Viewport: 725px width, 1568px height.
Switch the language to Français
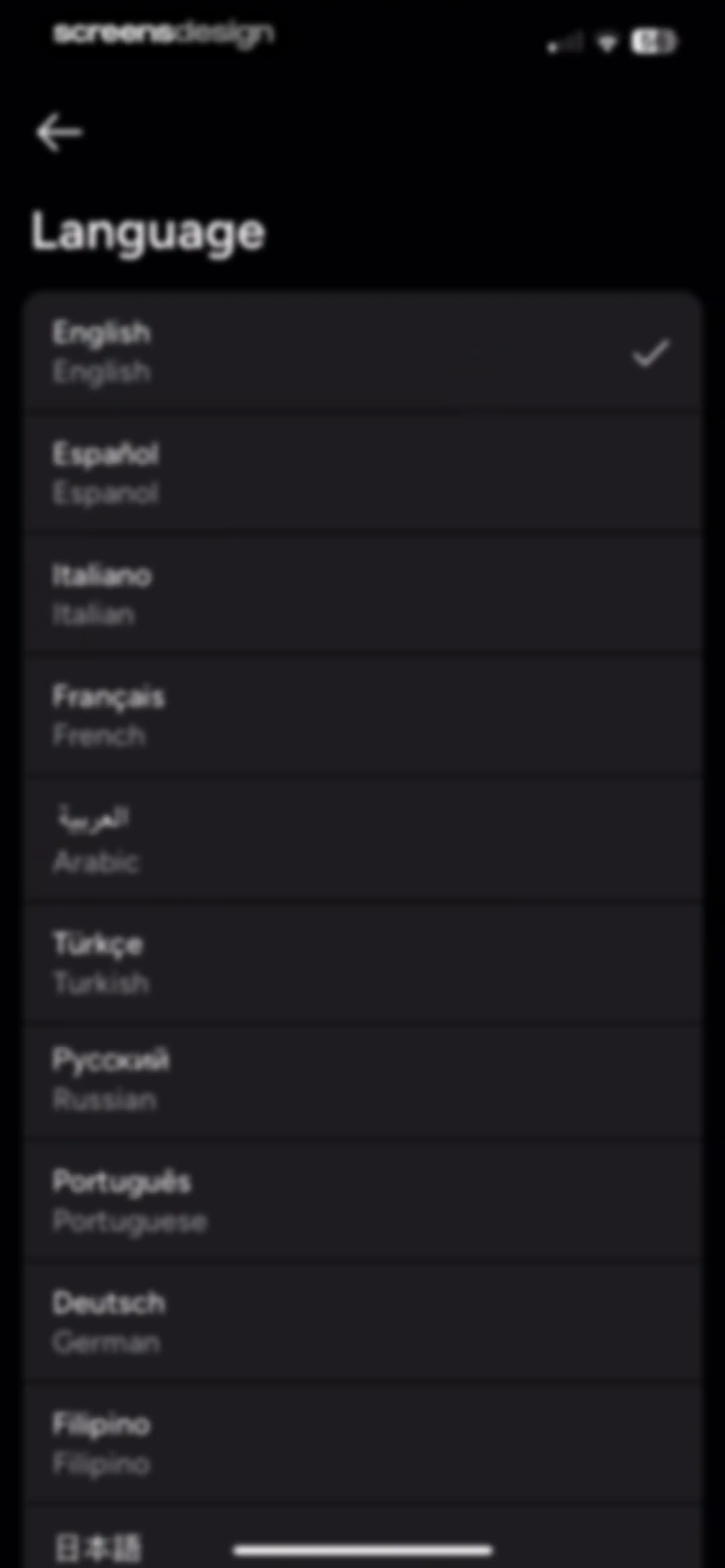[364, 716]
